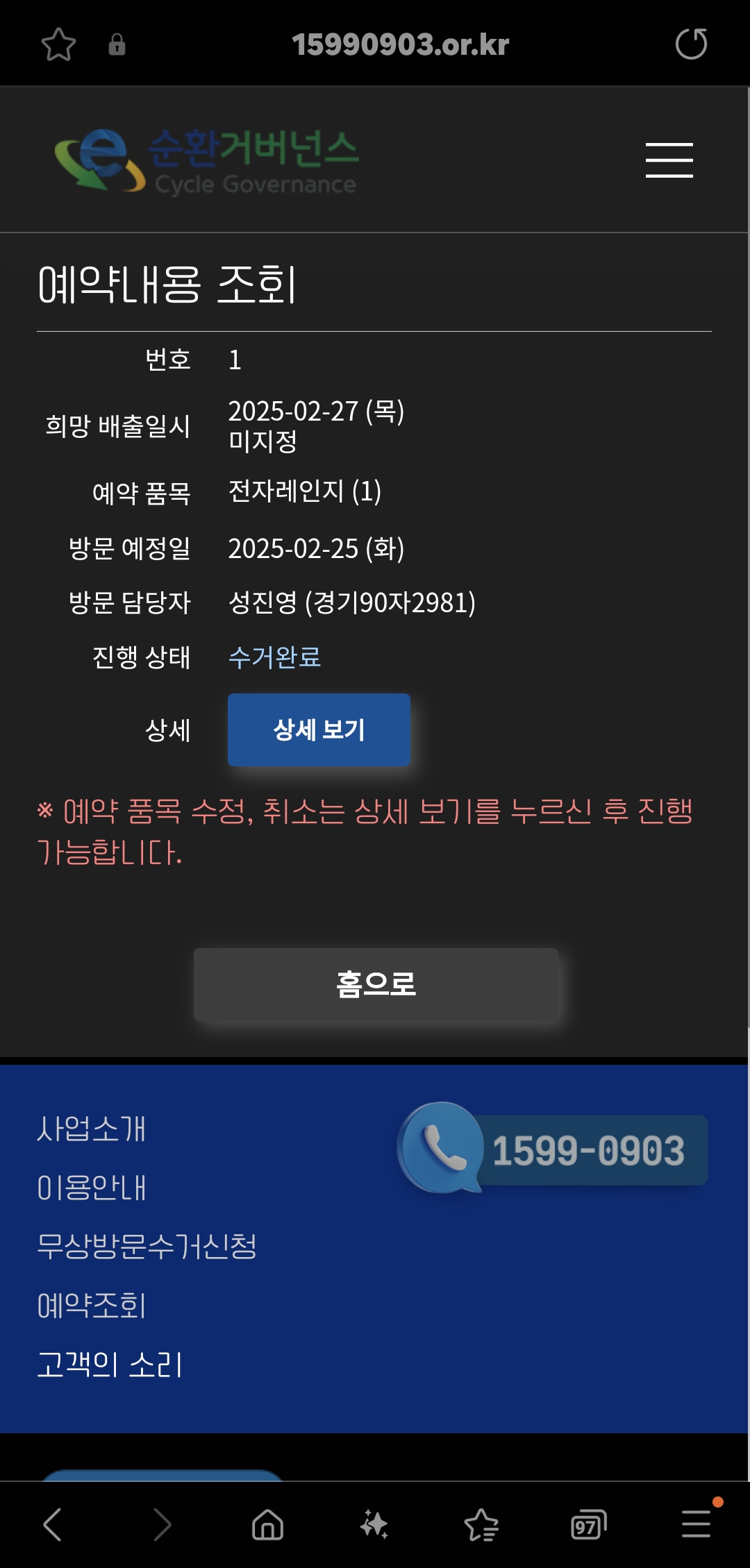Open the browser home page

click(x=267, y=1525)
